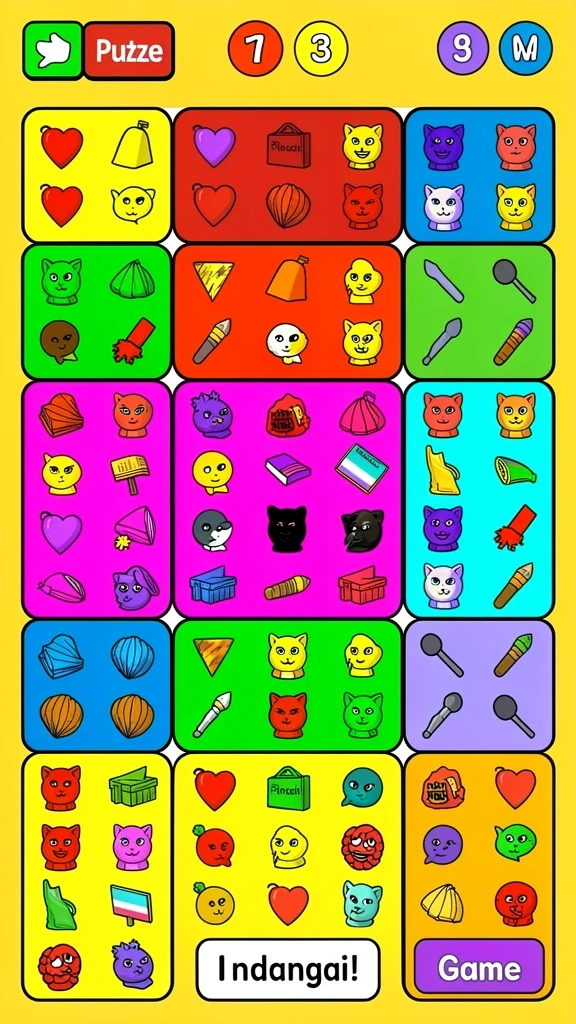
Task: Tap the green hand pointer button
Action: [x=53, y=50]
